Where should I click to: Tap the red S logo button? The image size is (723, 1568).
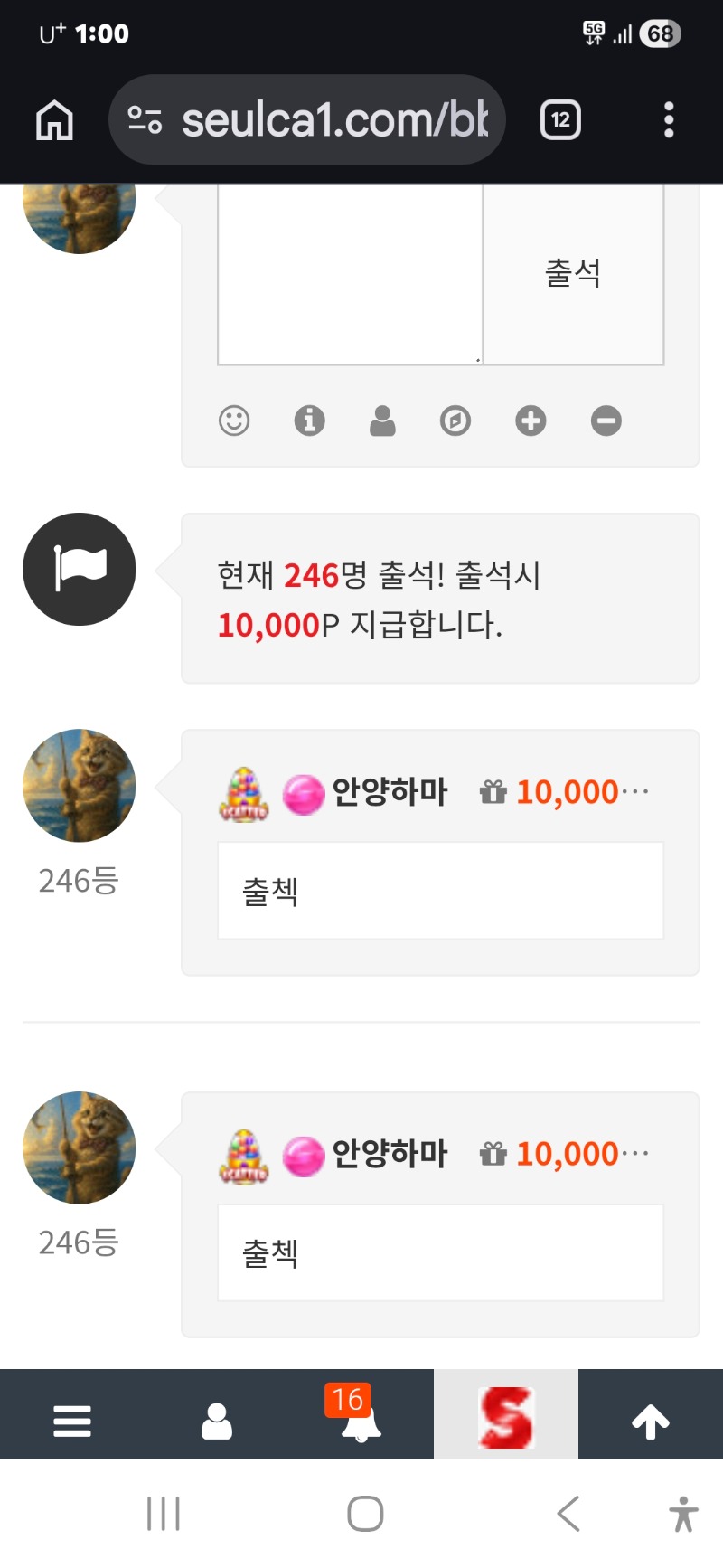506,1417
